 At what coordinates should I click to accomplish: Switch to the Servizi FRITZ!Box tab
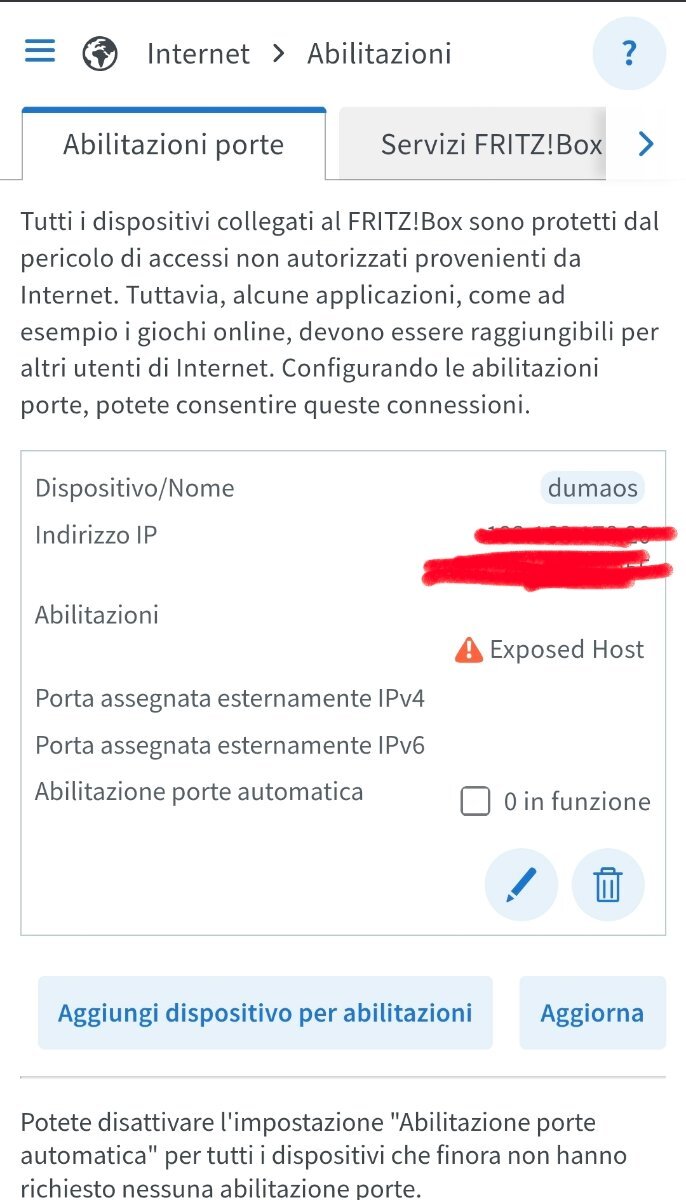click(474, 144)
